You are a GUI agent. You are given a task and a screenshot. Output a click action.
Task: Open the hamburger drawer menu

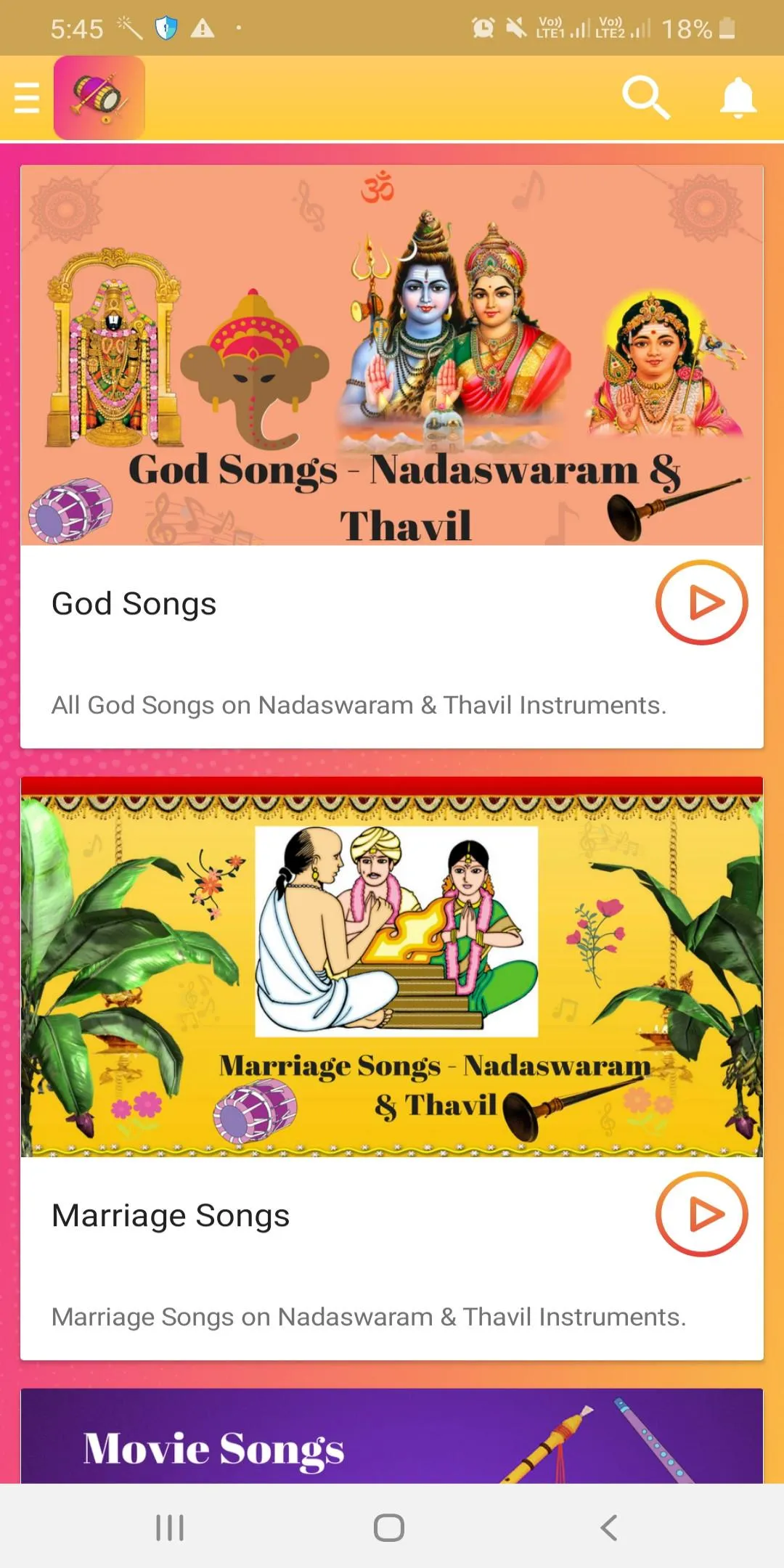27,98
